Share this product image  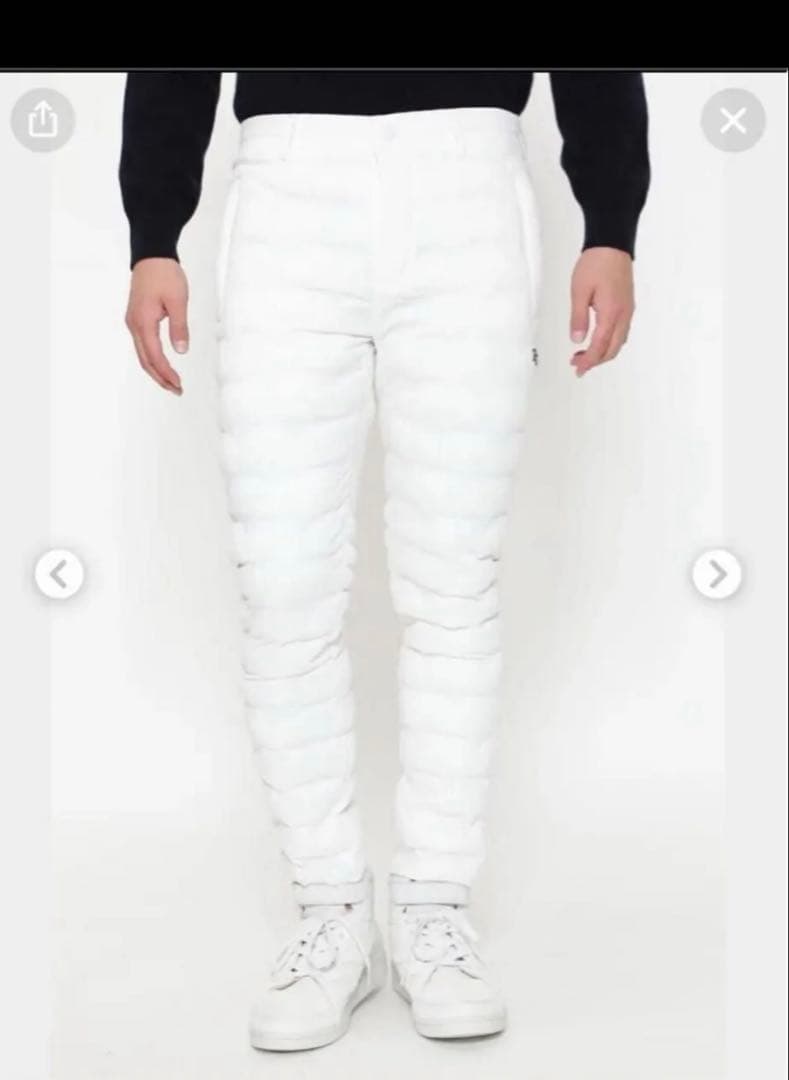point(42,121)
